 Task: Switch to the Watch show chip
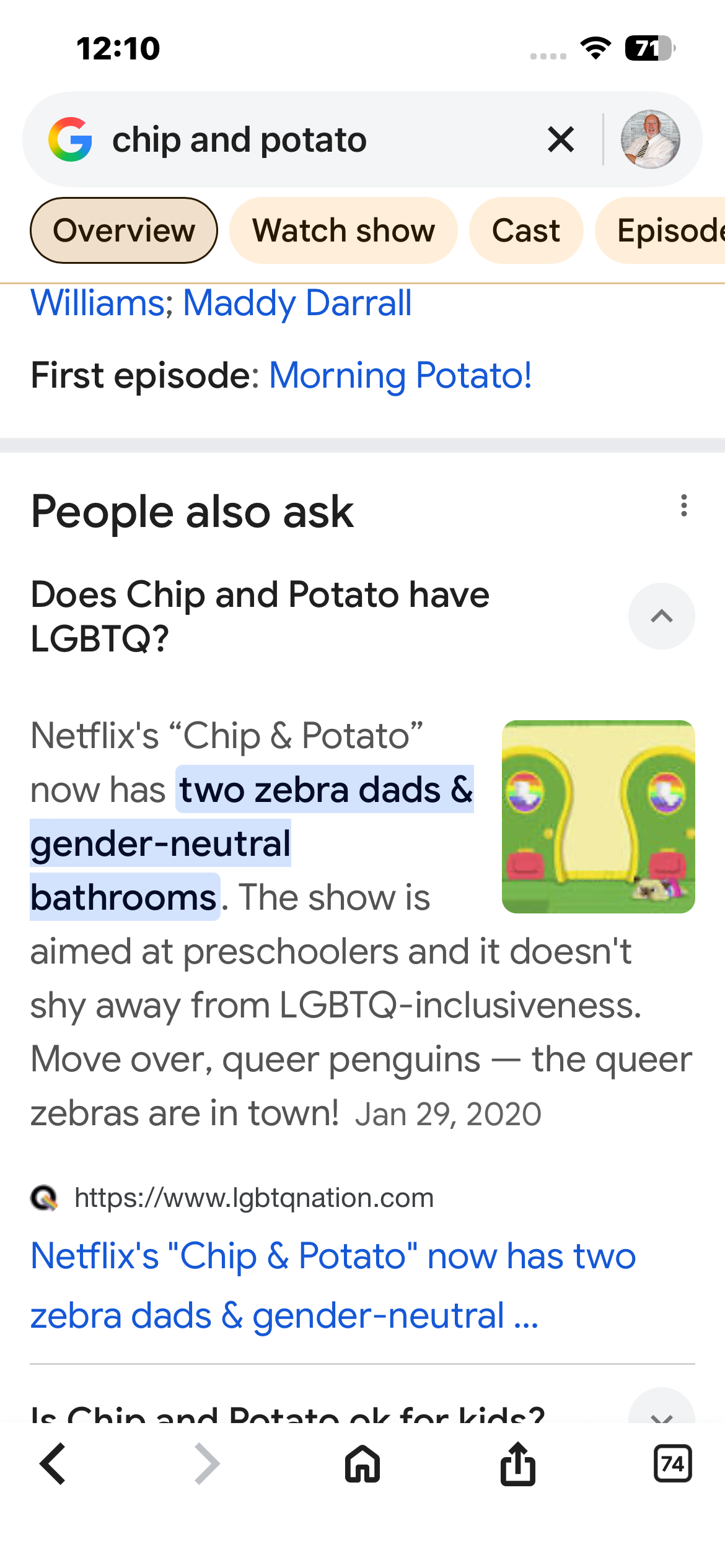(x=343, y=230)
